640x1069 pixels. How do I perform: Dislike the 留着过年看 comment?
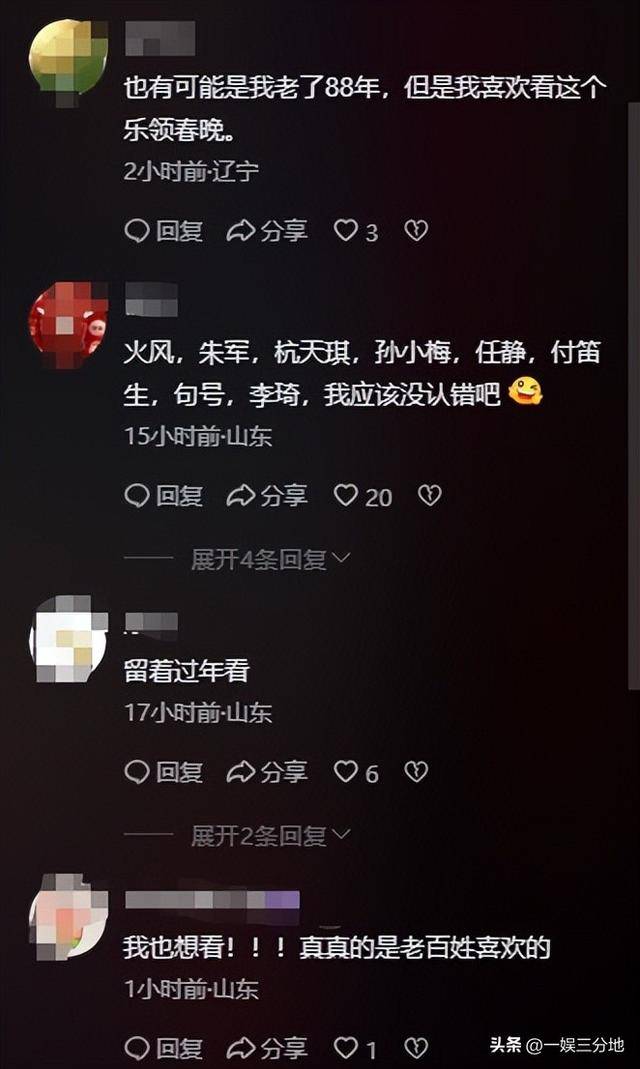416,771
